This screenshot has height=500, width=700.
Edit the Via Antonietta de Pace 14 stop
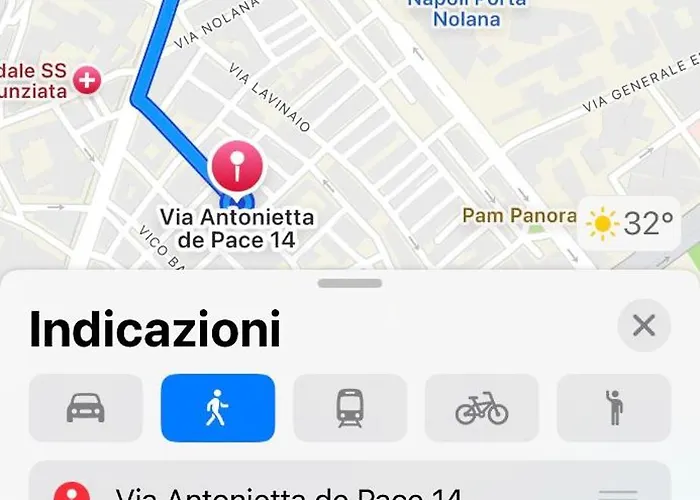pos(290,492)
